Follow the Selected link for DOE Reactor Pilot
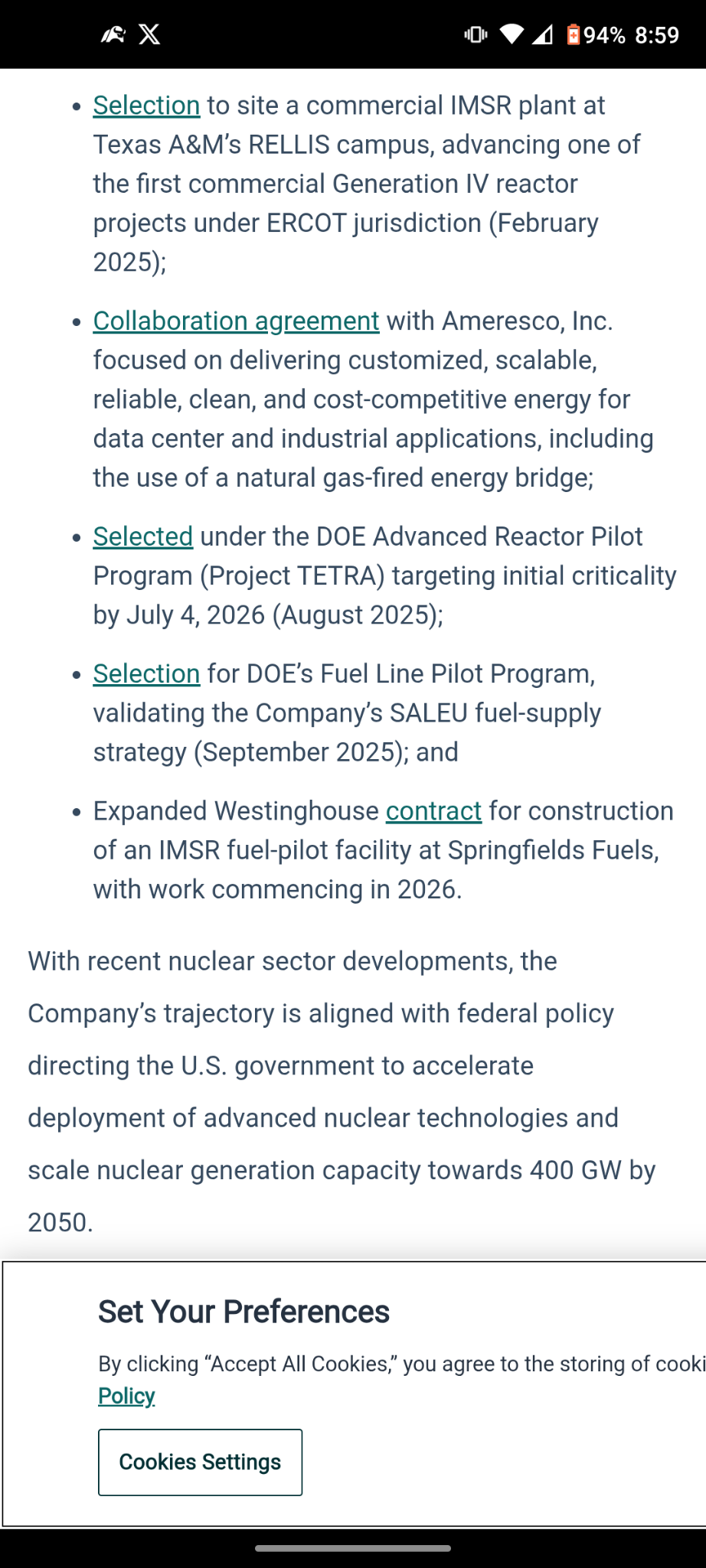706x1568 pixels. pyautogui.click(x=142, y=536)
